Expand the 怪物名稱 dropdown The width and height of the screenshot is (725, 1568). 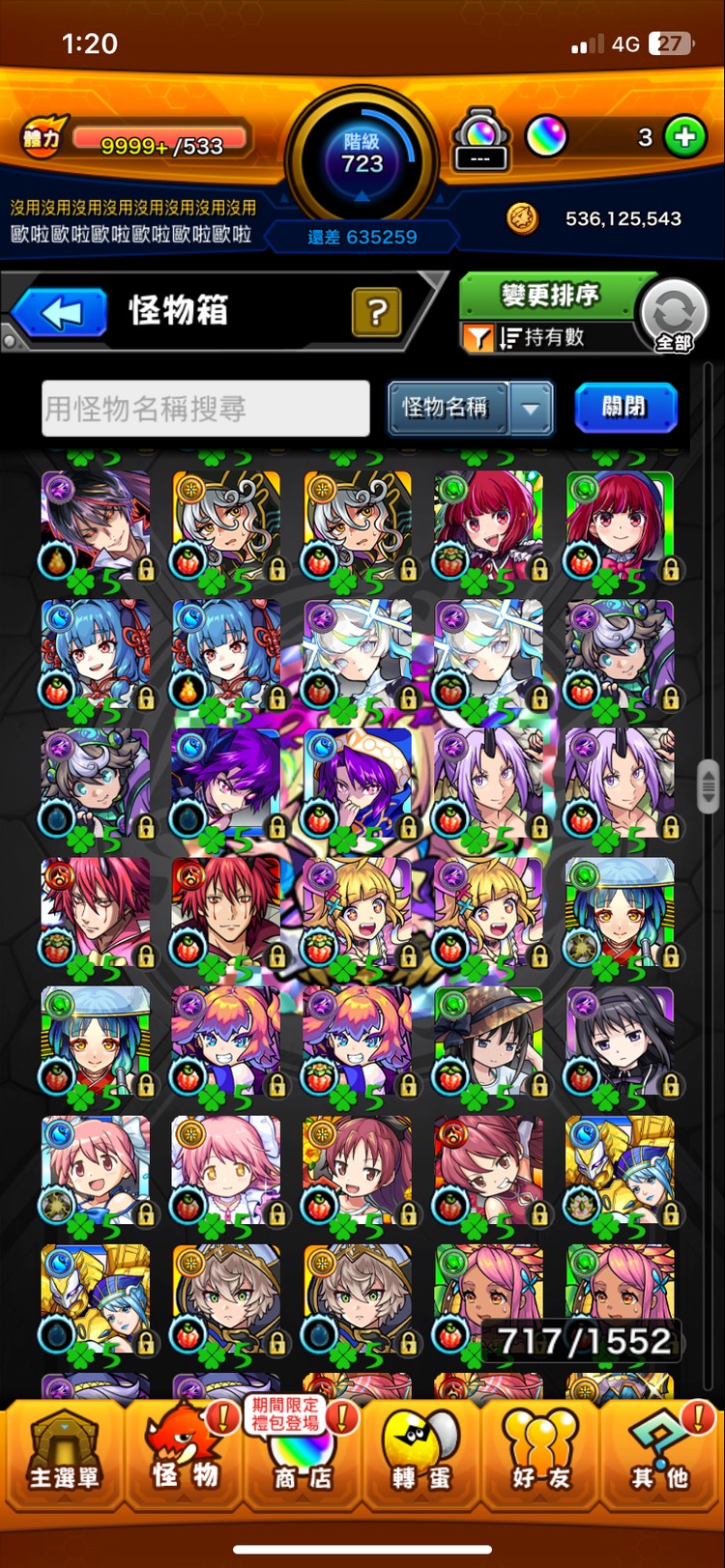[x=531, y=409]
